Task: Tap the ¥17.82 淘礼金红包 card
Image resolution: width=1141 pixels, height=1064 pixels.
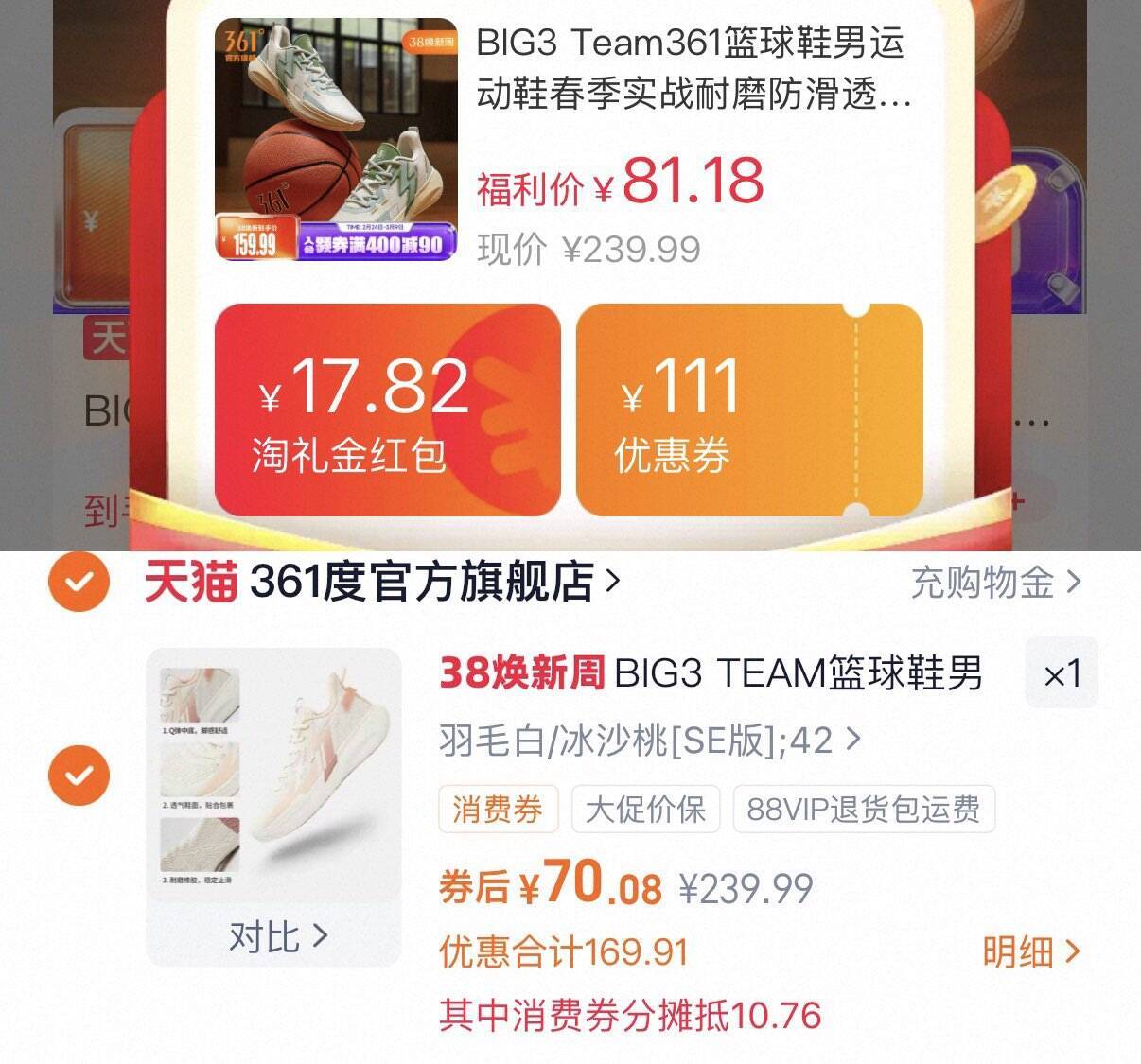Action: pyautogui.click(x=387, y=410)
